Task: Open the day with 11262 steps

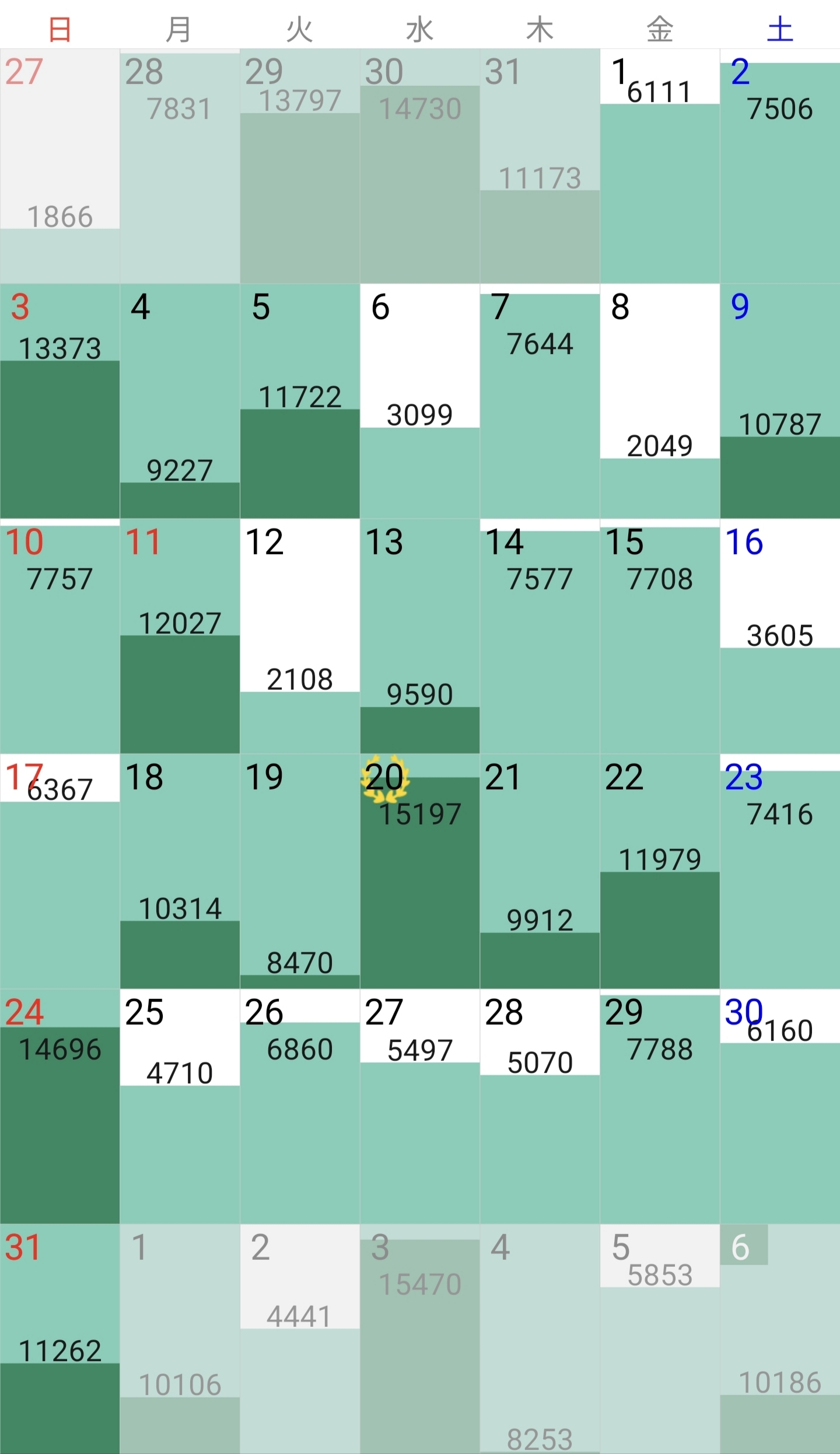Action: 60,1339
